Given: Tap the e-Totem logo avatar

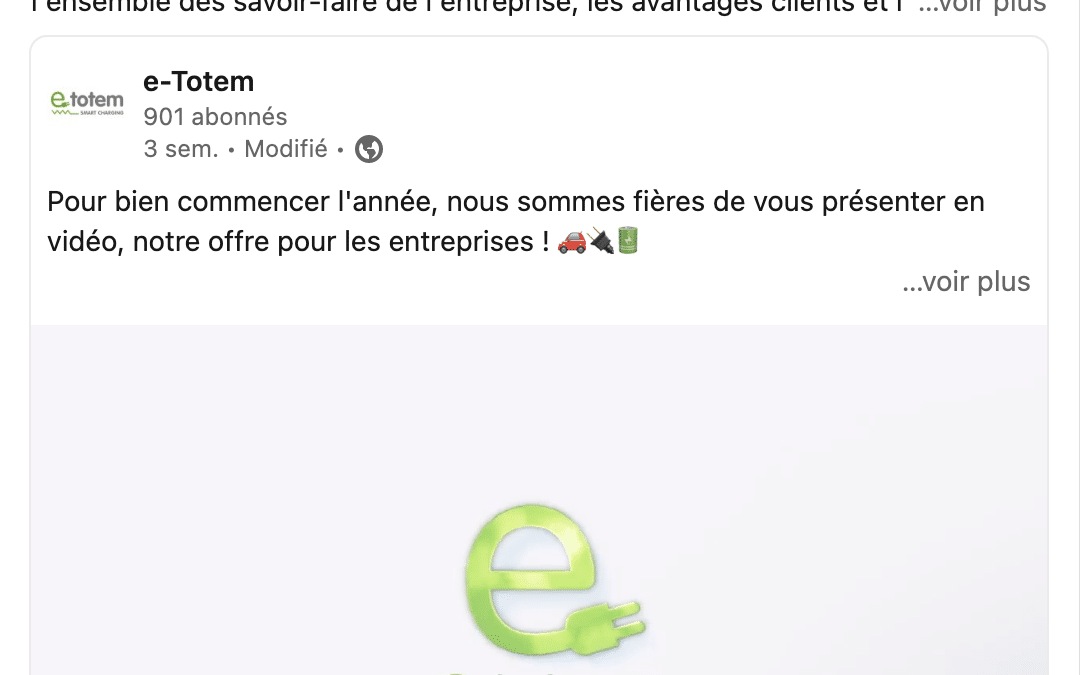Looking at the screenshot, I should (x=87, y=103).
